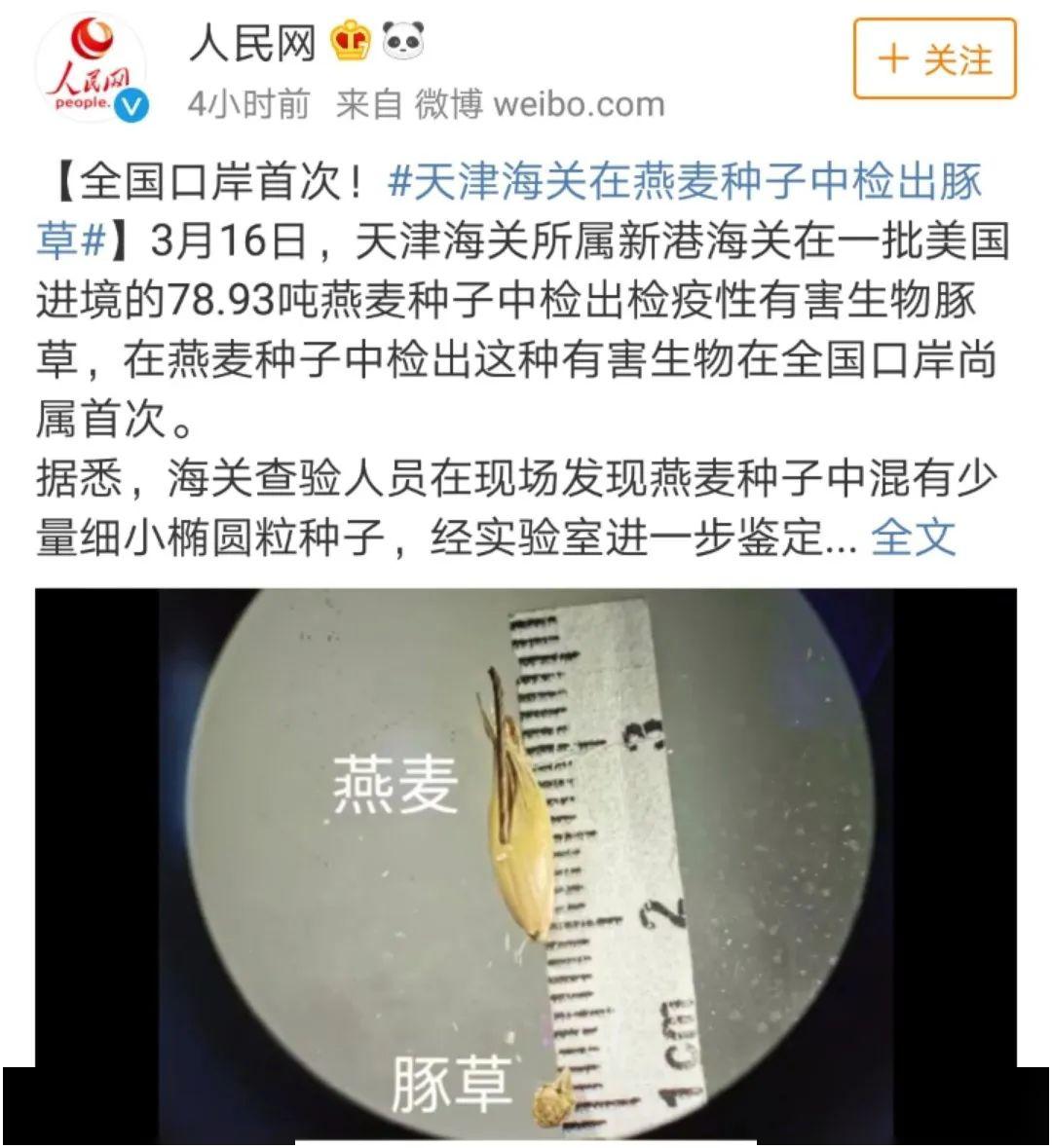Follow 人民网 with the 关注 button
This screenshot has height=1148, width=1052.
click(934, 59)
